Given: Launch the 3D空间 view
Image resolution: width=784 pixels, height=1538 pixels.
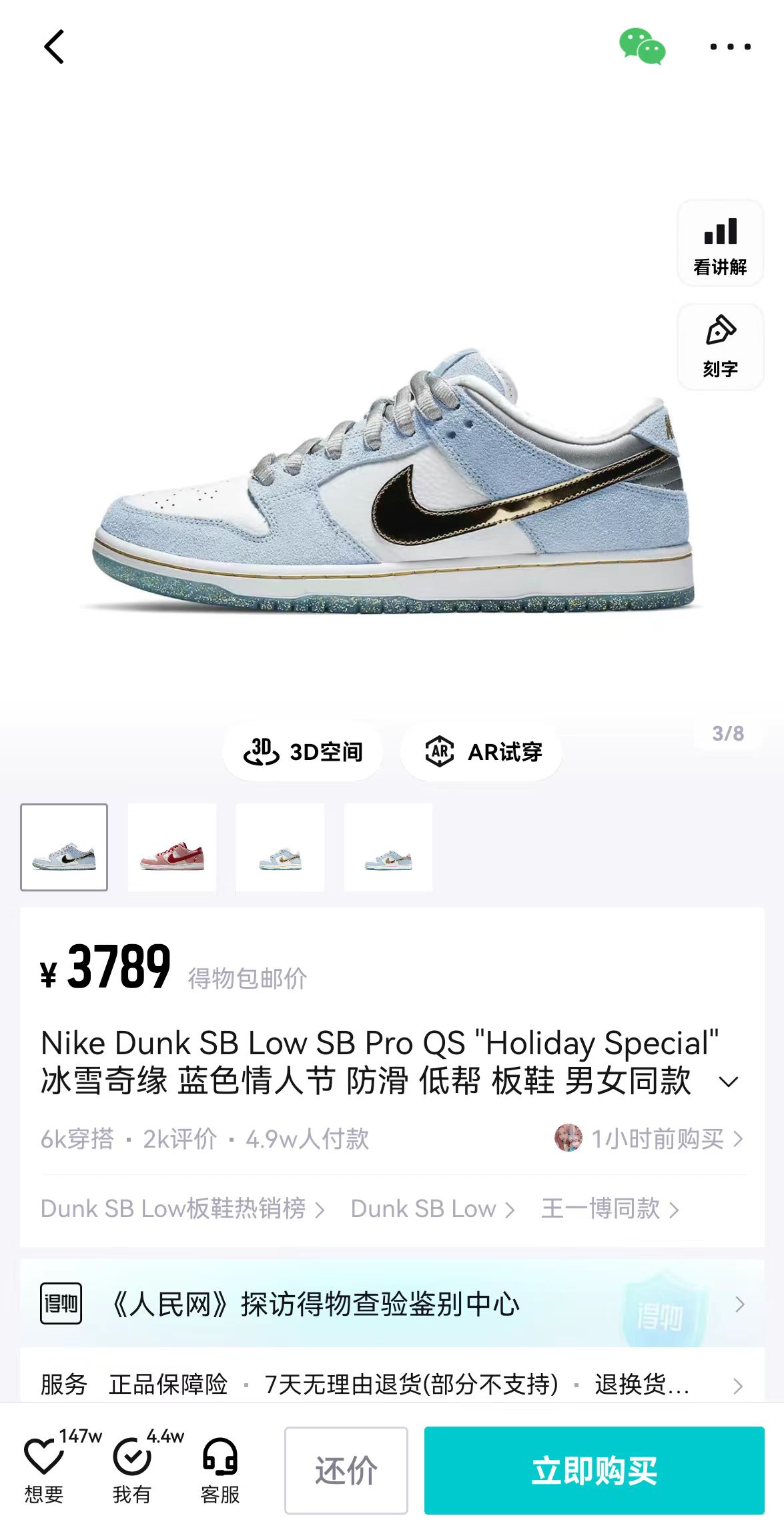Looking at the screenshot, I should (x=303, y=751).
